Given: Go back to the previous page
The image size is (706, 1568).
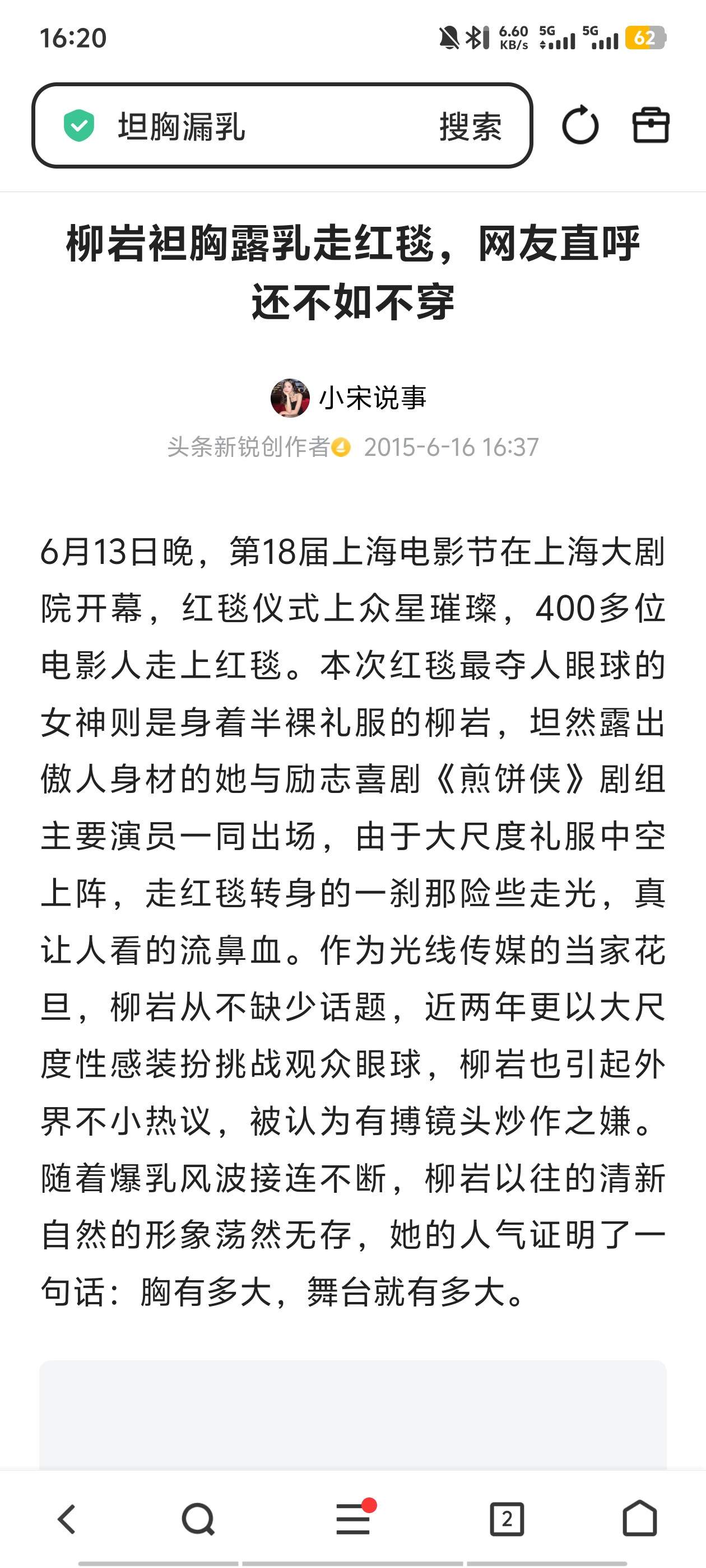Looking at the screenshot, I should coord(67,1519).
